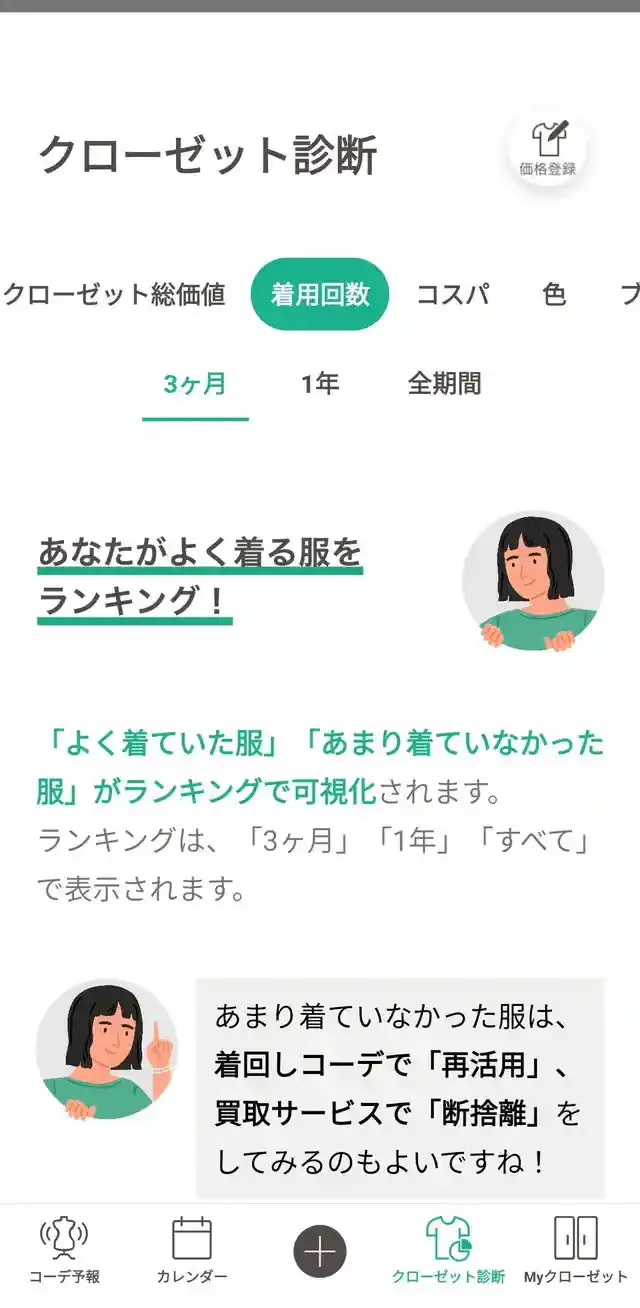Open クローゼット診断 in bottom navigation
Image resolution: width=640 pixels, height=1308 pixels.
point(448,1250)
